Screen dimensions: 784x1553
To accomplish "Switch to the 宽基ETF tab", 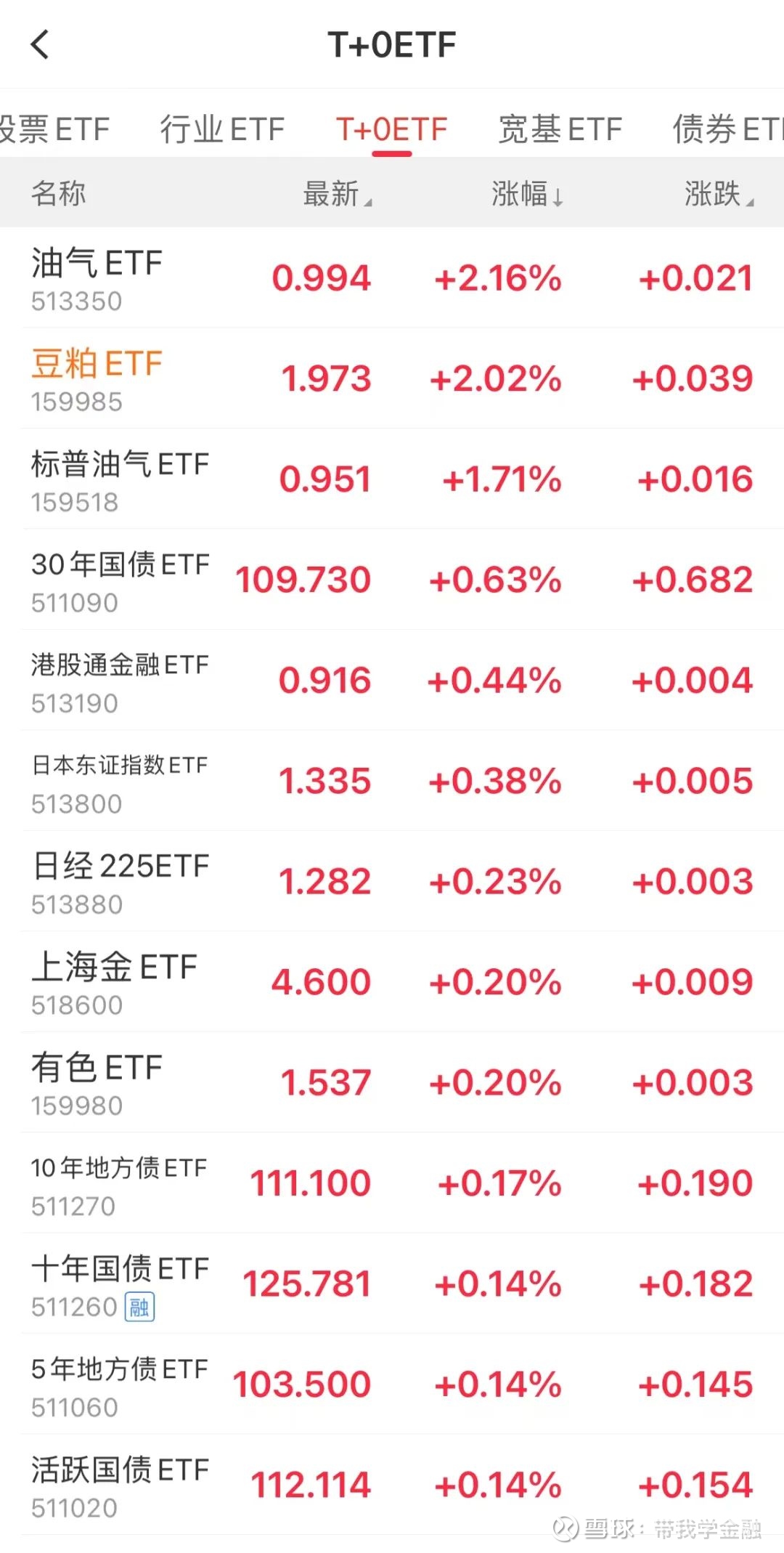I will click(x=560, y=129).
